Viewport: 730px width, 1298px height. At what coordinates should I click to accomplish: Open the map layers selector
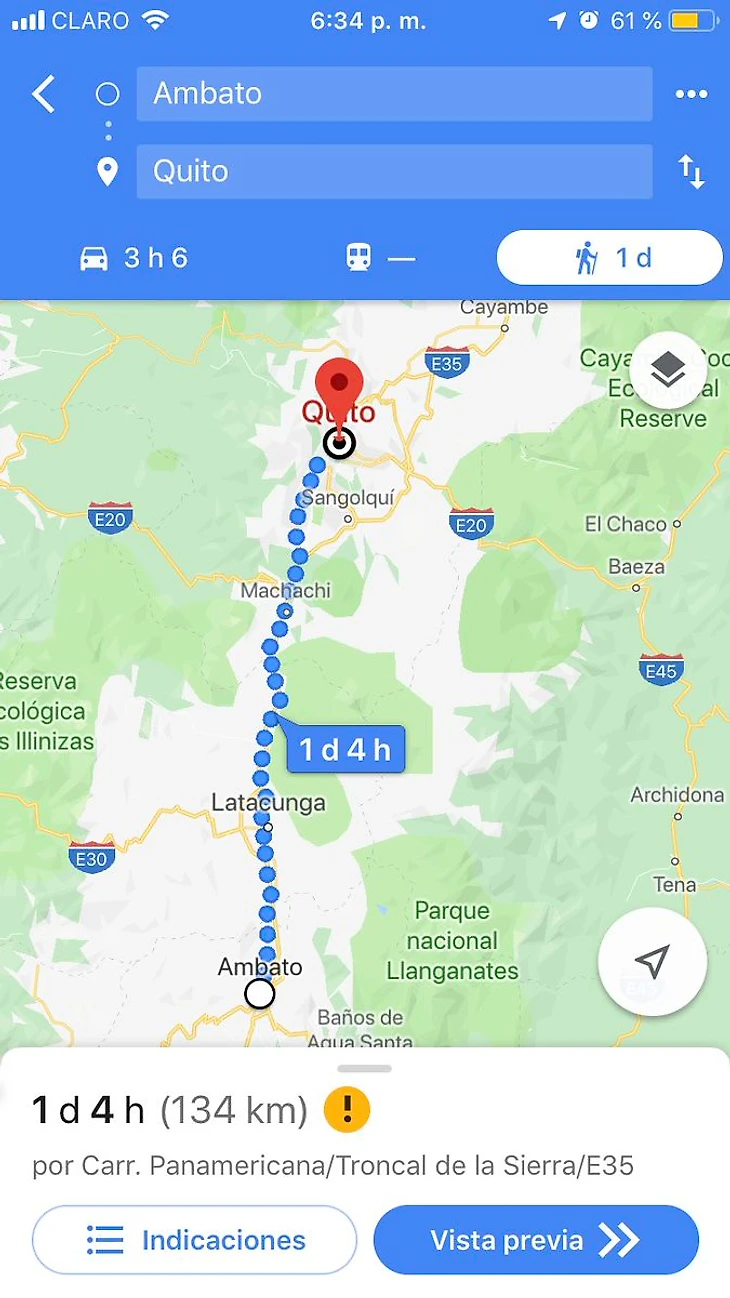667,370
